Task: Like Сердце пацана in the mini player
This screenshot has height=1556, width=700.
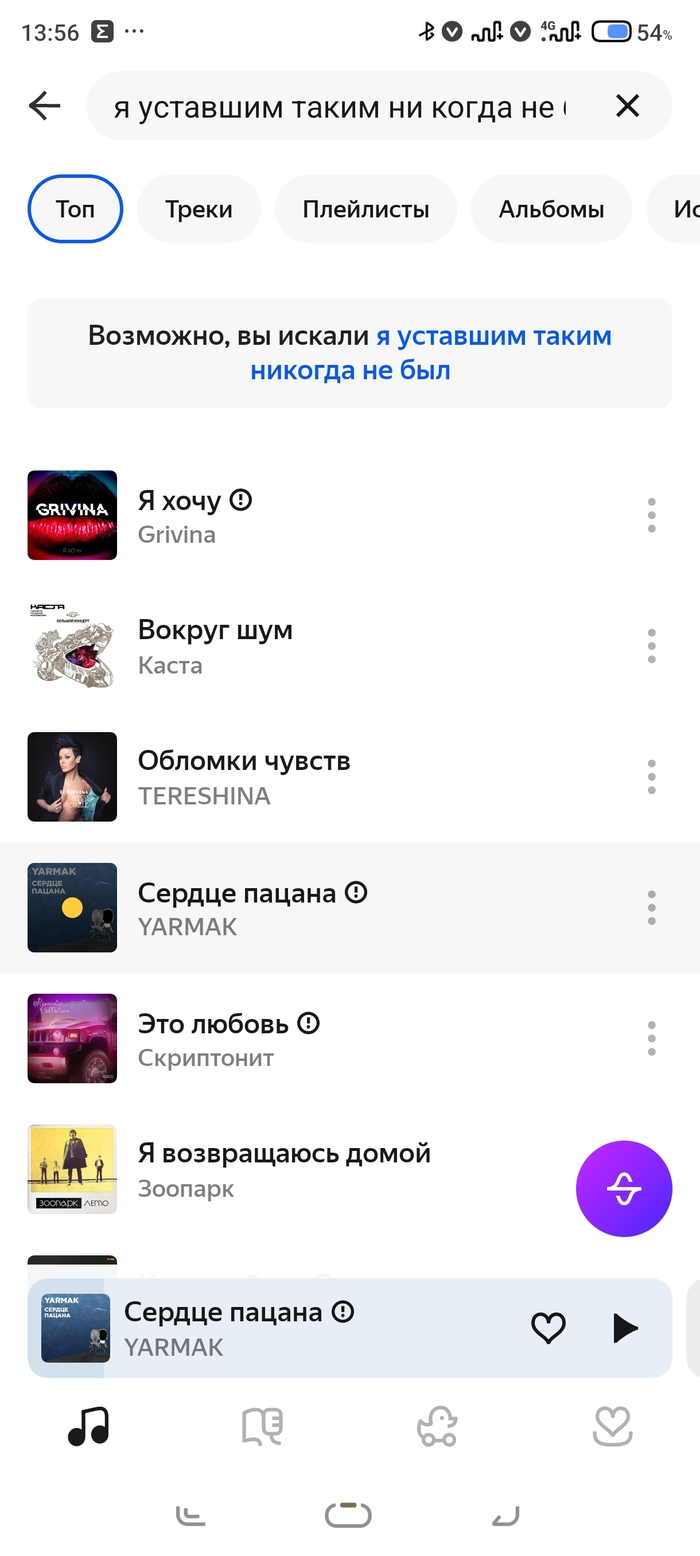Action: [x=548, y=1328]
